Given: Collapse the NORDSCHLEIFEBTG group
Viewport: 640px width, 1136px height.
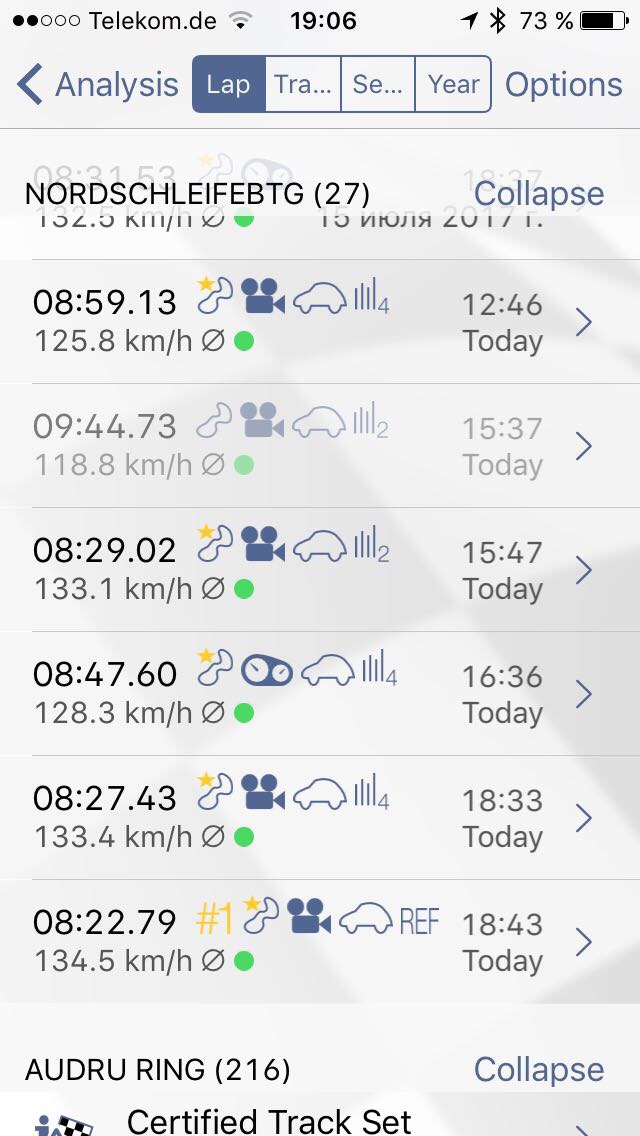Looking at the screenshot, I should click(x=539, y=193).
